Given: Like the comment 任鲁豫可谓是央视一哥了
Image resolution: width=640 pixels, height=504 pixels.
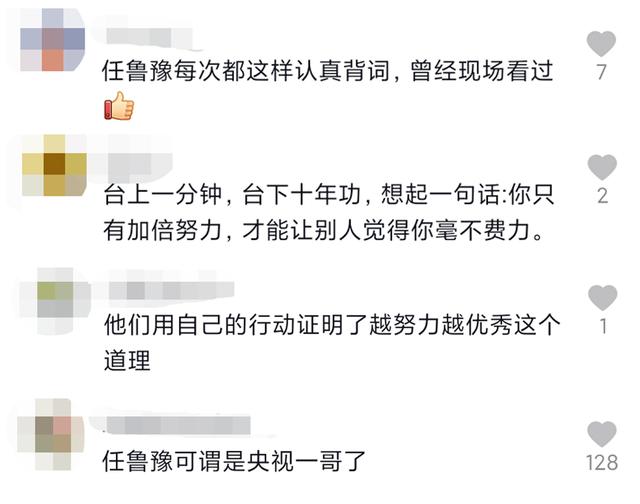Looking at the screenshot, I should 602,434.
